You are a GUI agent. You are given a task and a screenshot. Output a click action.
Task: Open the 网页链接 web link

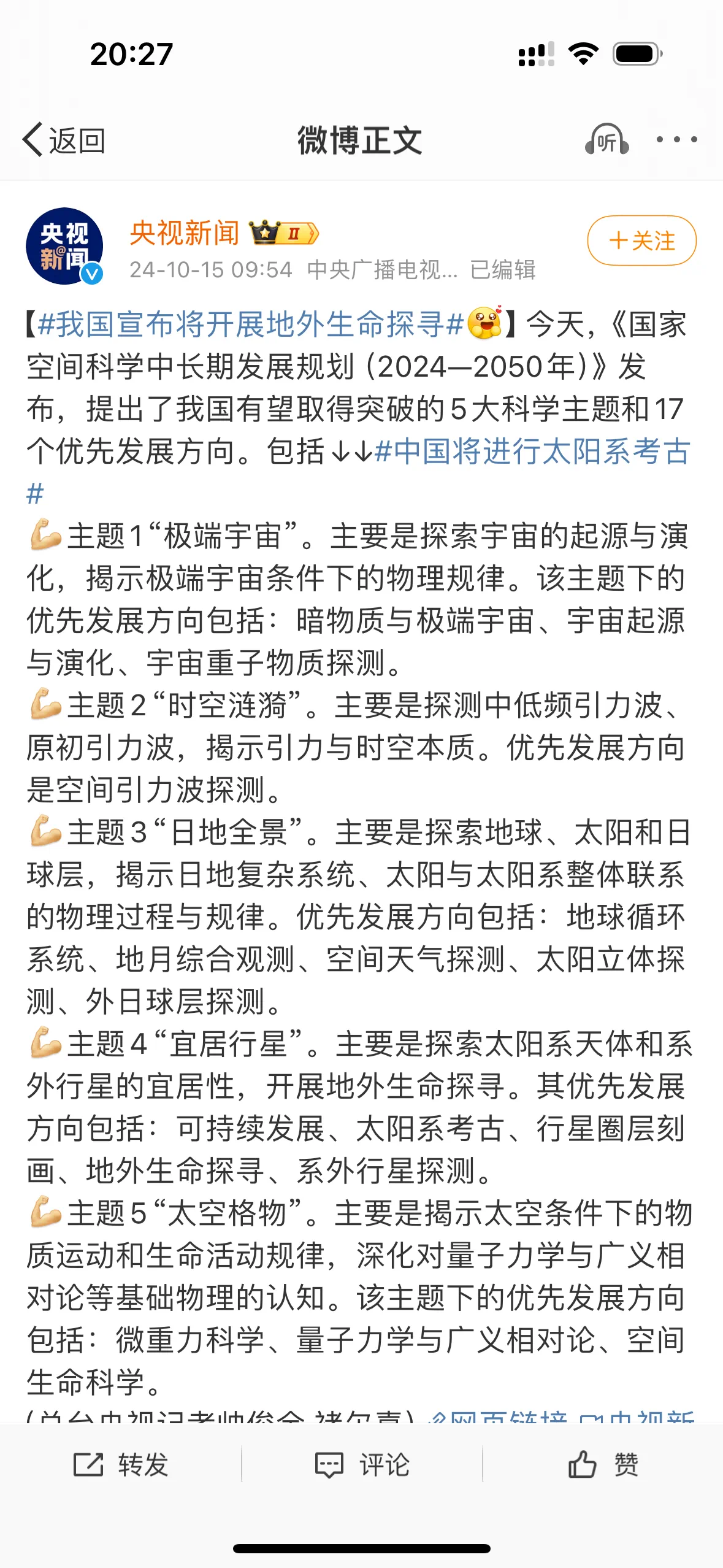click(500, 1418)
